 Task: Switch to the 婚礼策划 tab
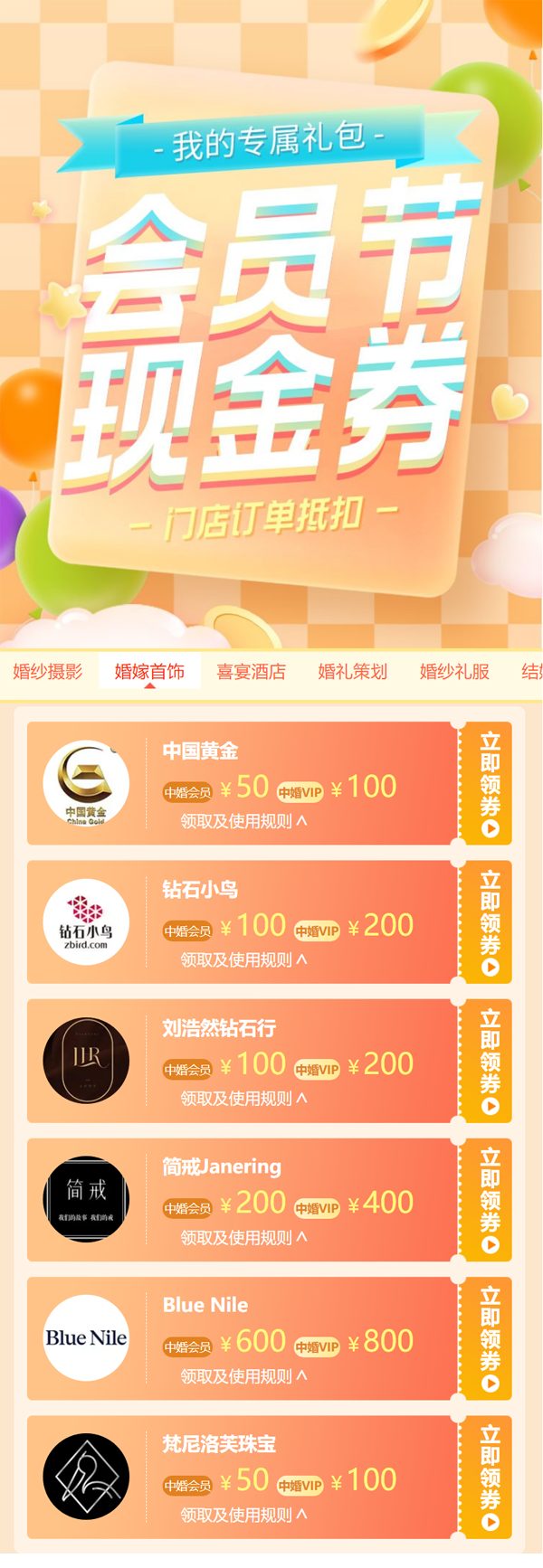(x=352, y=671)
